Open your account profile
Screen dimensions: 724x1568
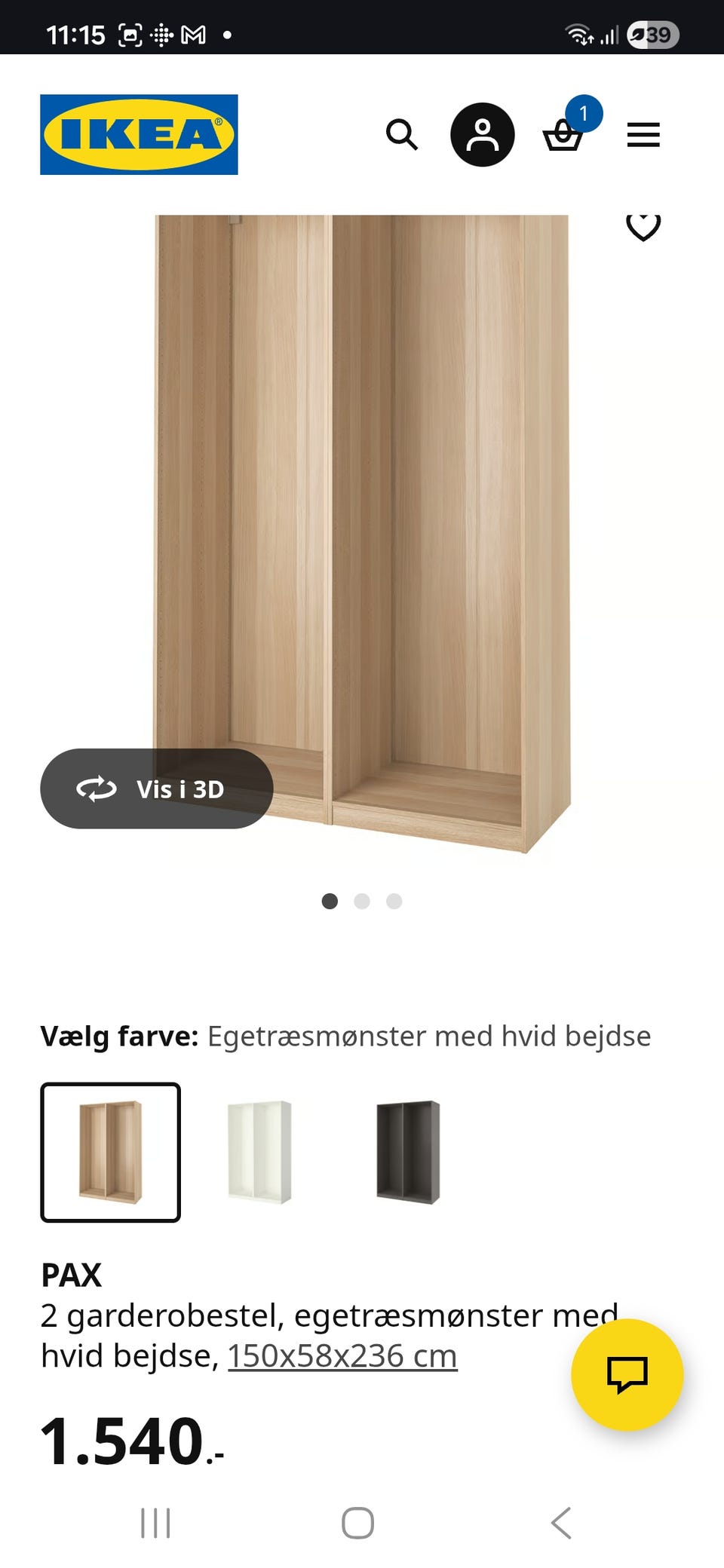click(481, 135)
